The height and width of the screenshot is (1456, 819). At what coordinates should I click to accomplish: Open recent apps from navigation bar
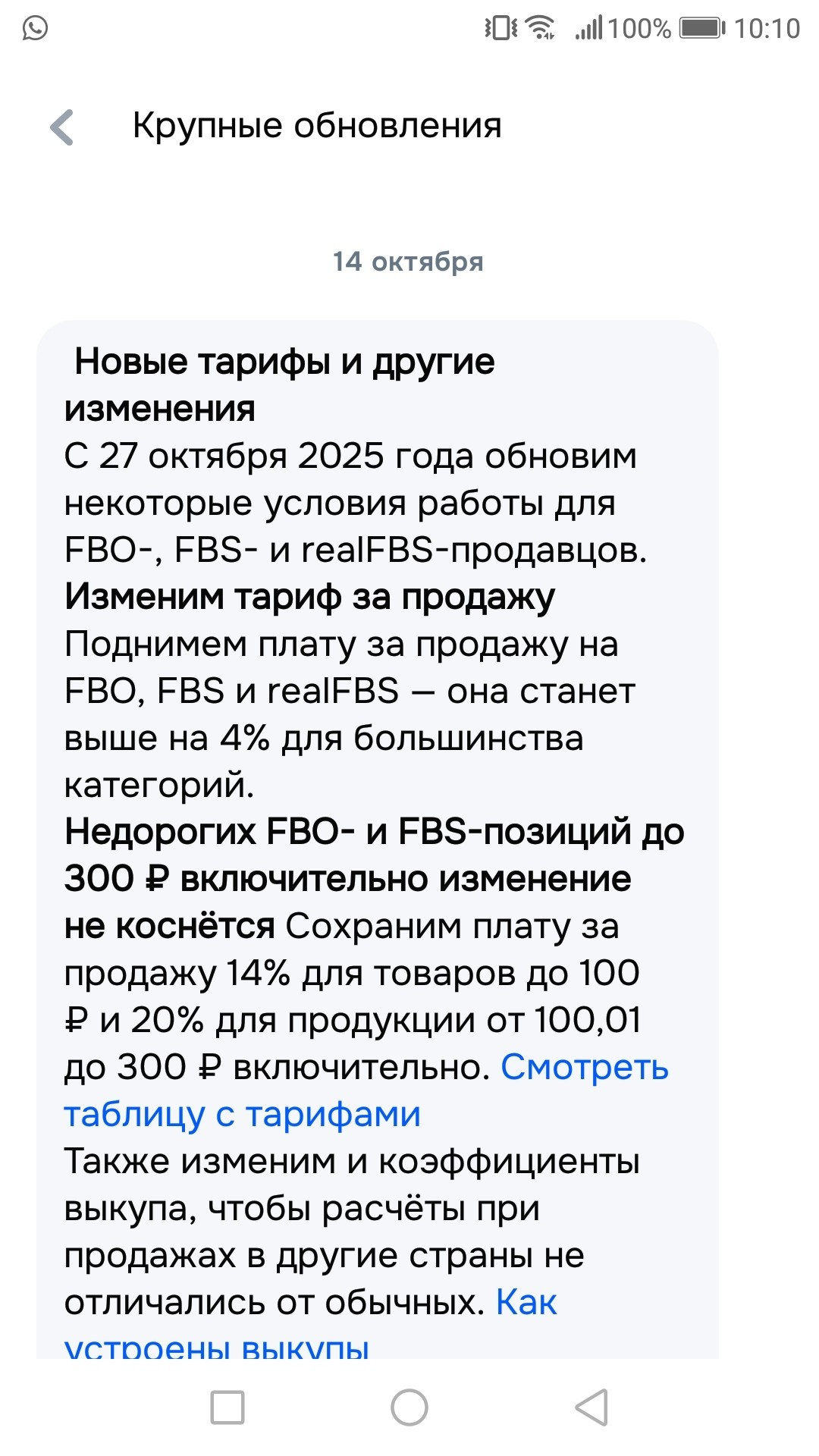click(x=227, y=1408)
